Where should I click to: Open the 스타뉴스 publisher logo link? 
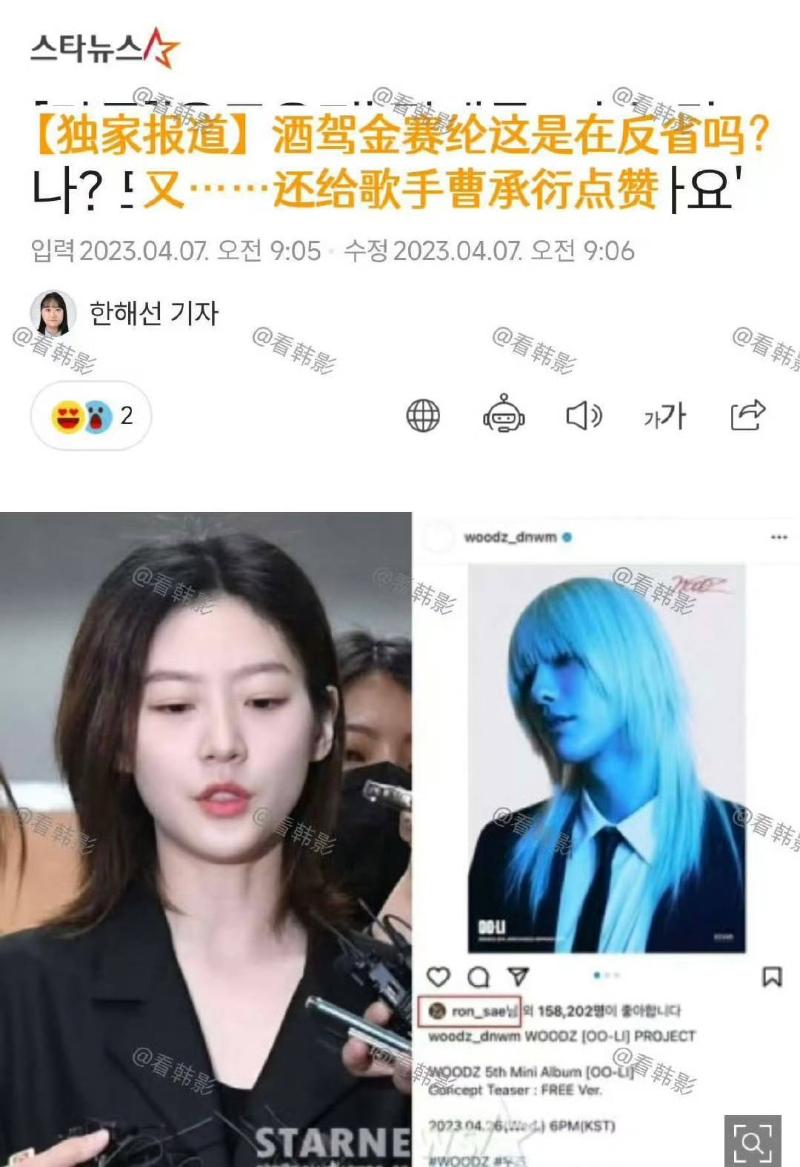(104, 47)
